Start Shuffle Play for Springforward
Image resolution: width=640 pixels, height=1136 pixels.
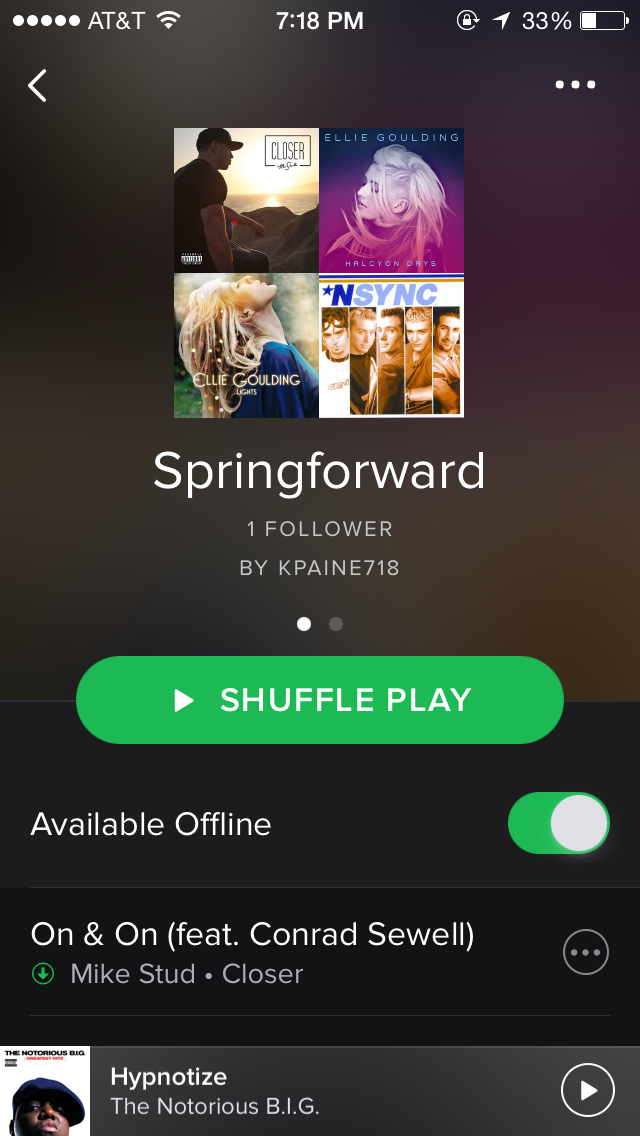320,700
